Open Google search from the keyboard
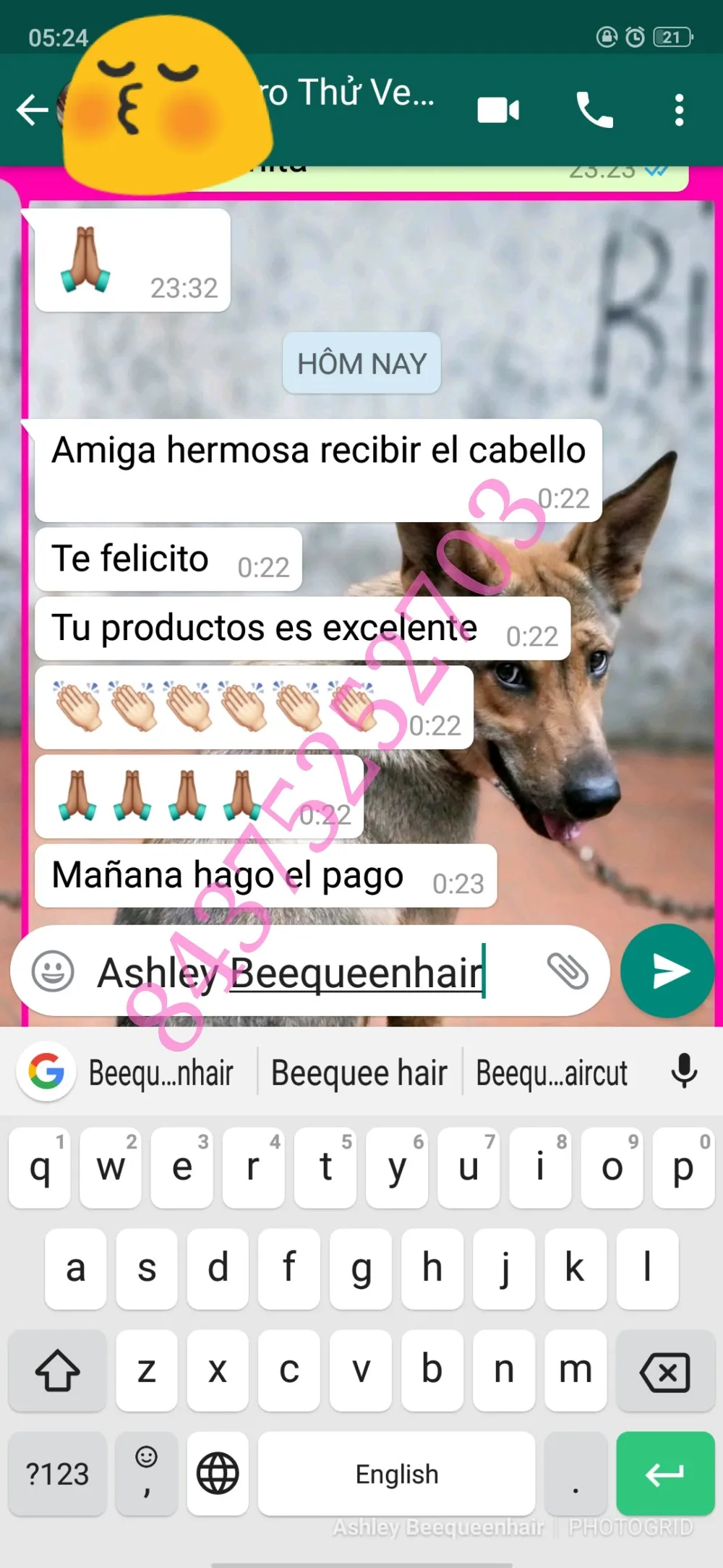 tap(46, 1071)
